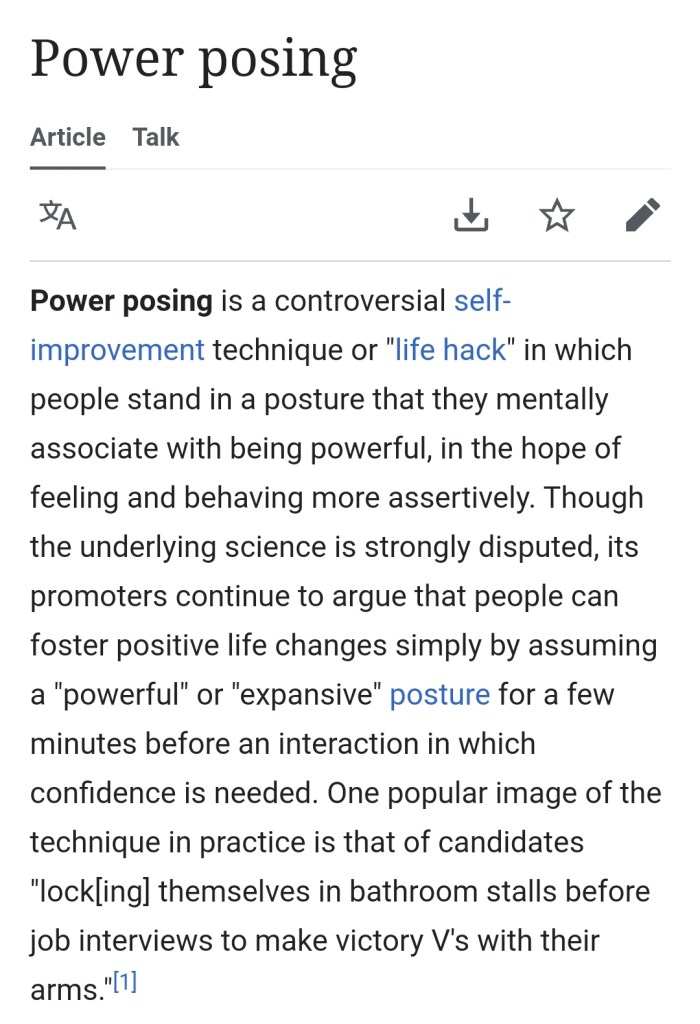
Task: Jump to citation [1]
Action: [x=125, y=983]
